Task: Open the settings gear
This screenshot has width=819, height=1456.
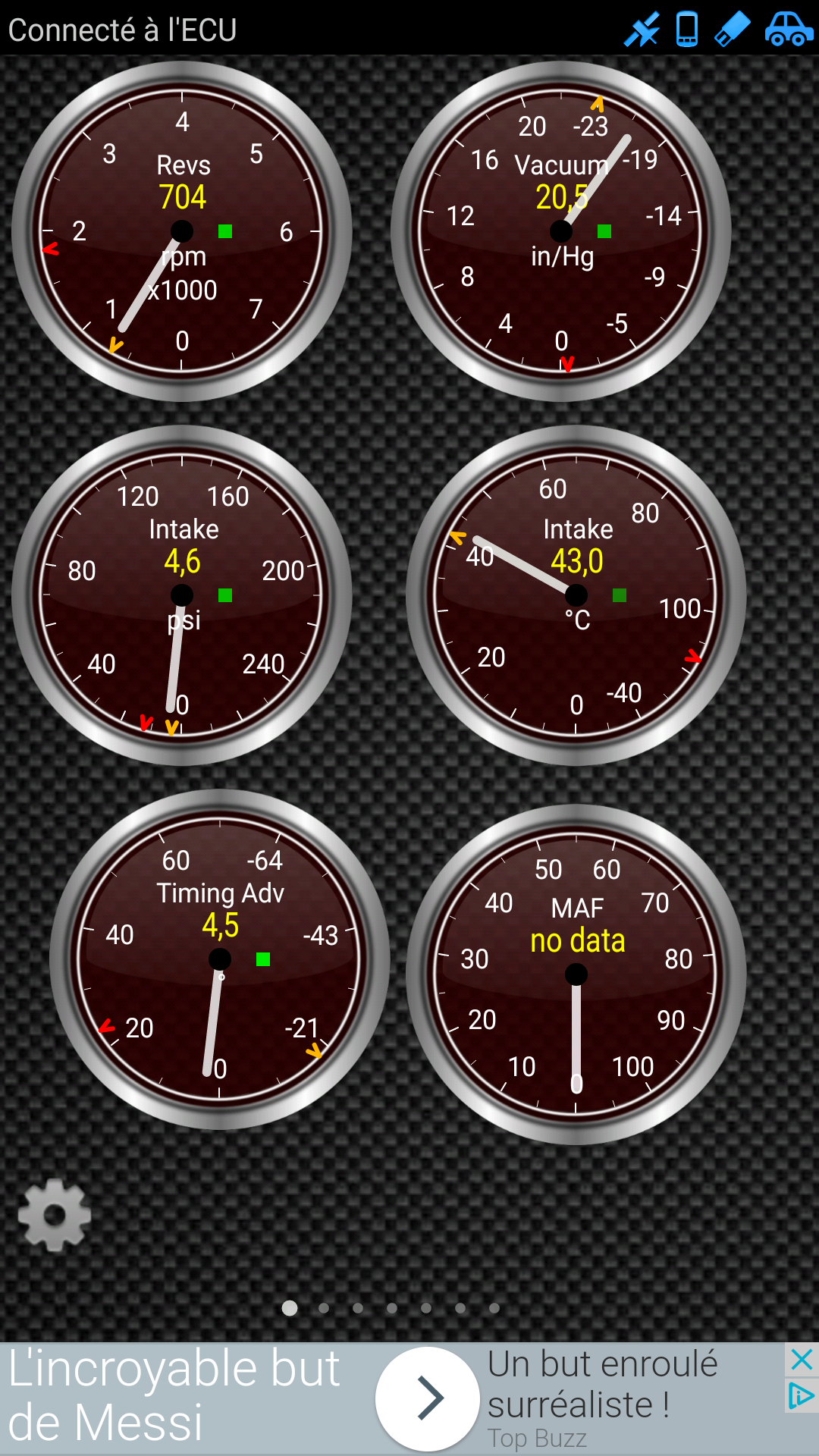Action: [55, 1215]
